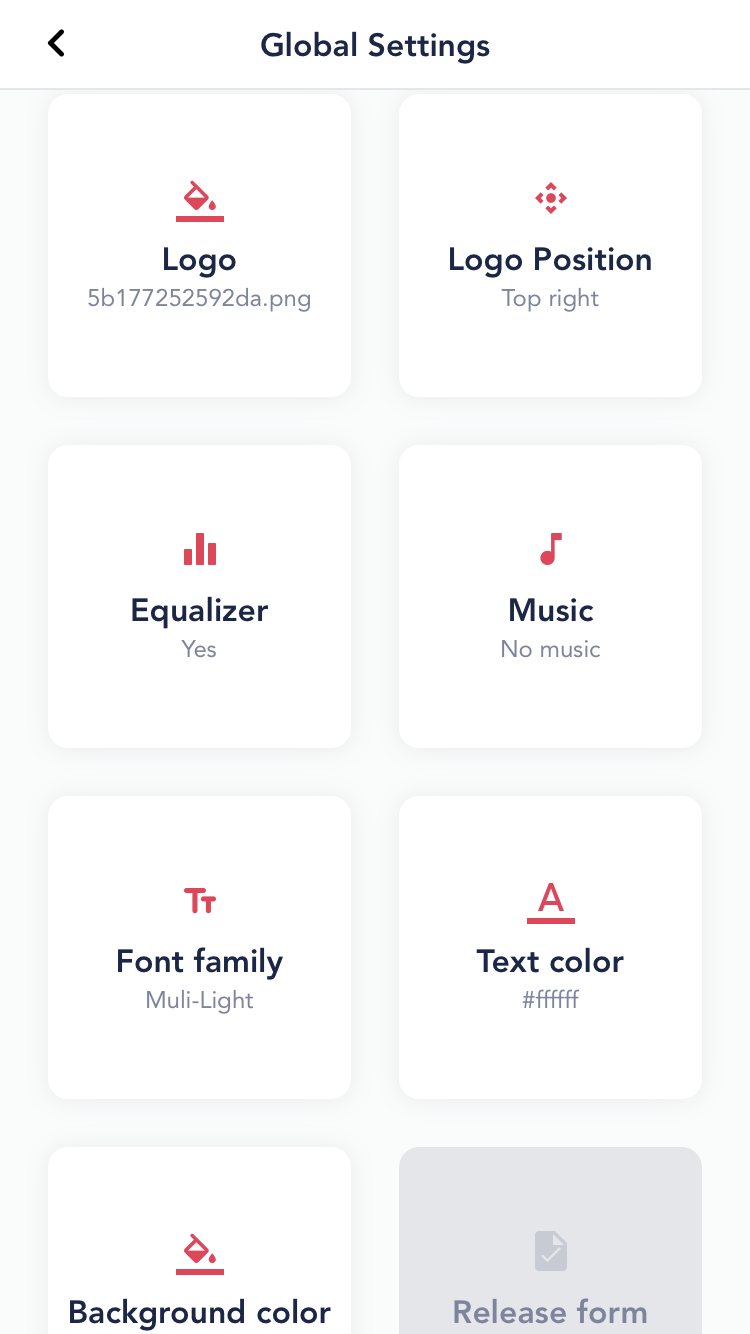Open the Logo setting card

(199, 245)
